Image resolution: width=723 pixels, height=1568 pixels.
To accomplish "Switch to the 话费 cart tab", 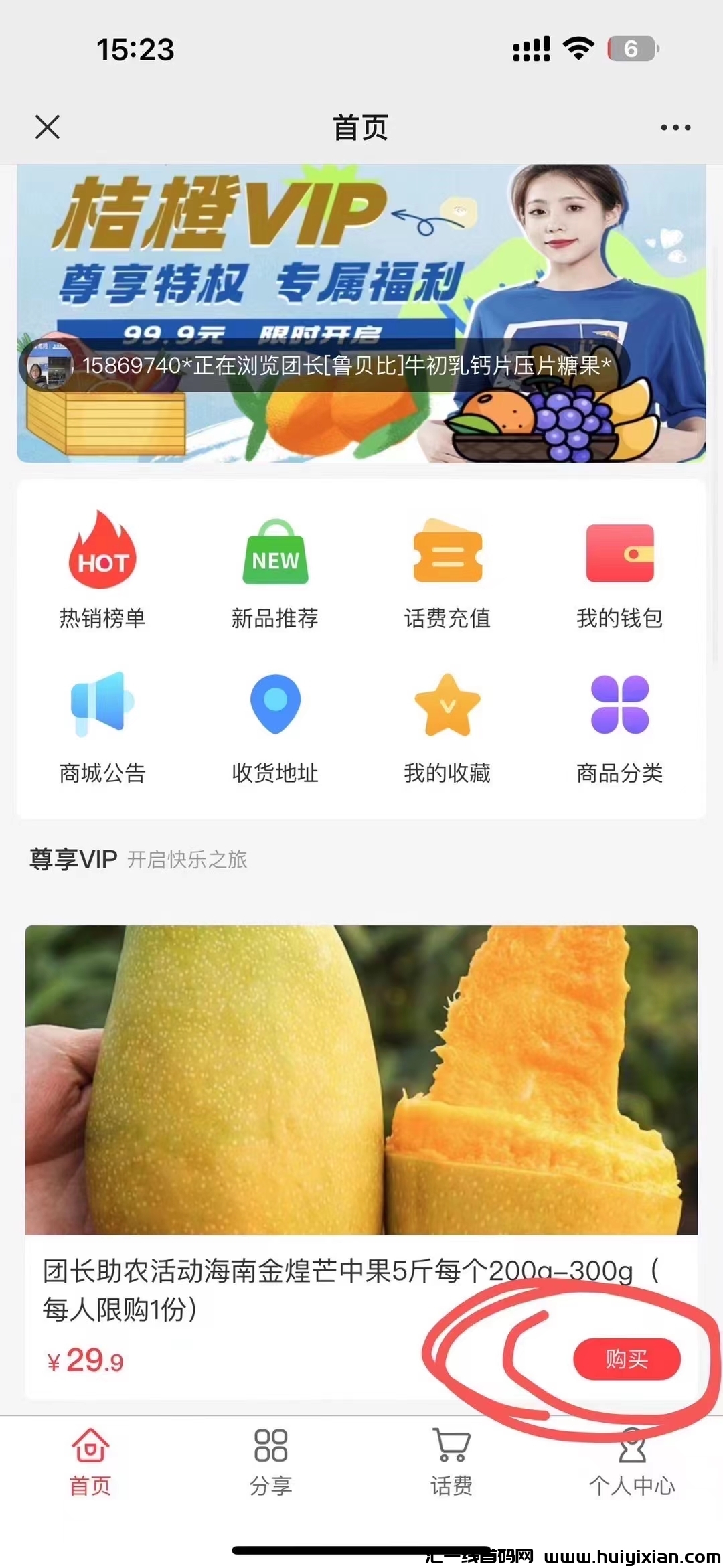I will [452, 1462].
